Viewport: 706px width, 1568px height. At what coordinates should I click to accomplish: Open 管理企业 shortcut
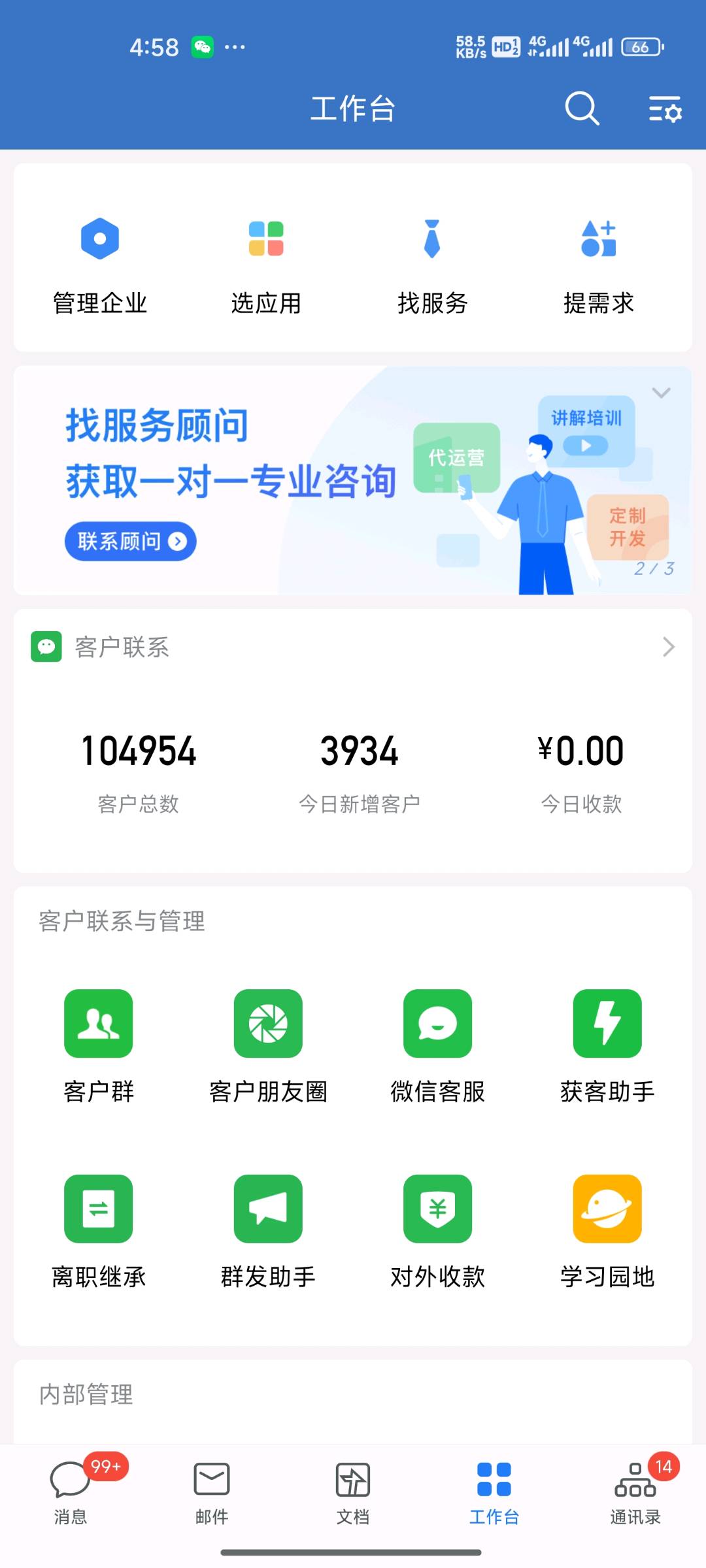click(100, 265)
